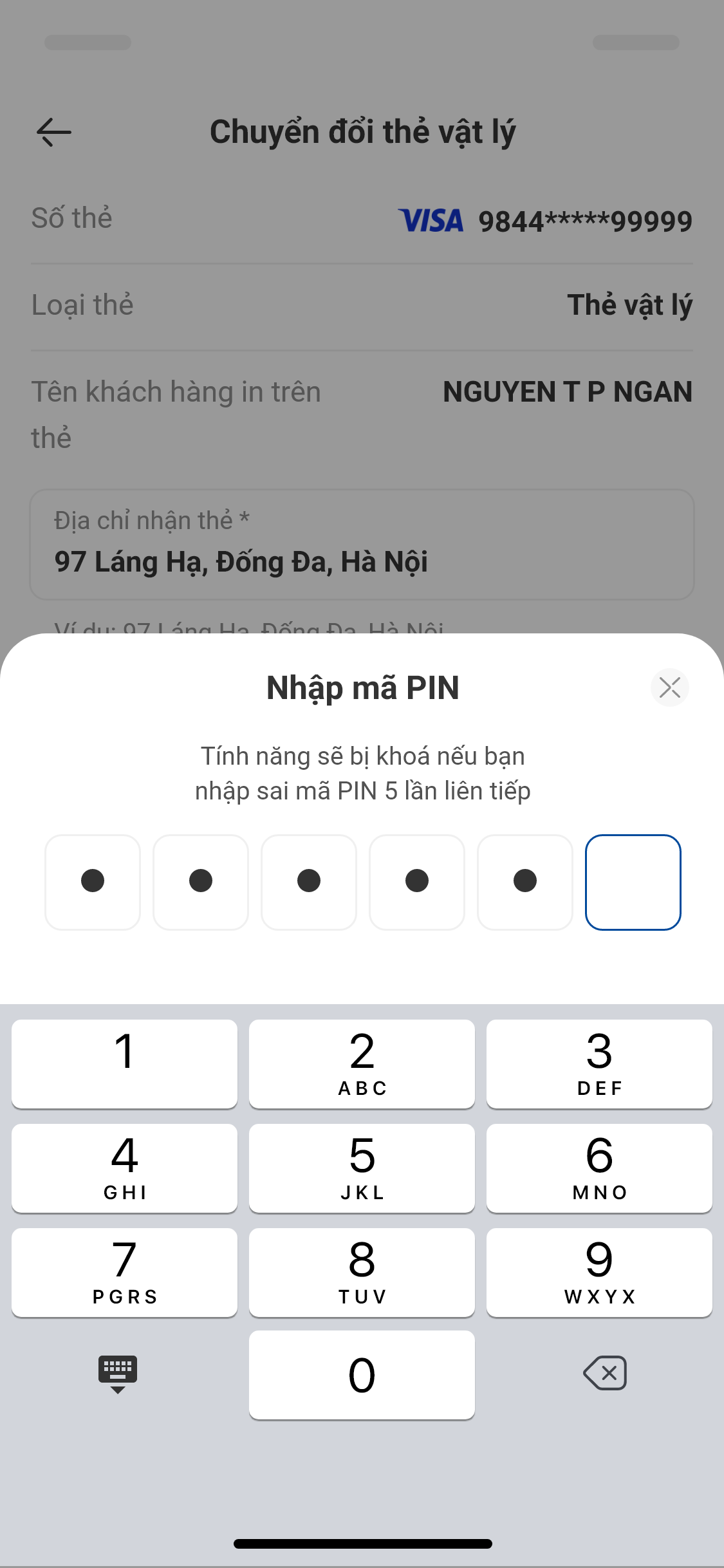Enter digit 7 on the keypad

pos(124,1272)
